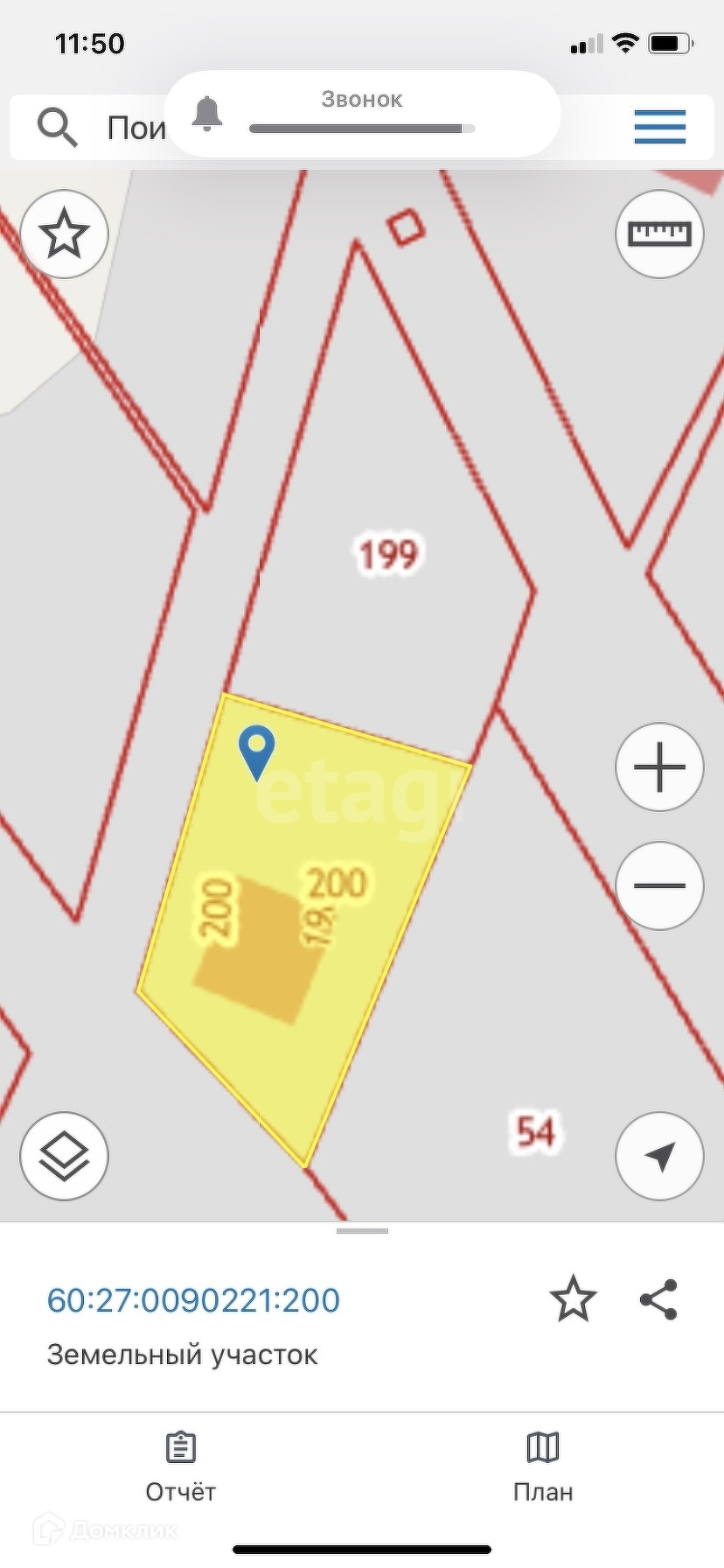Open the Отчёт report tab

click(x=180, y=1466)
